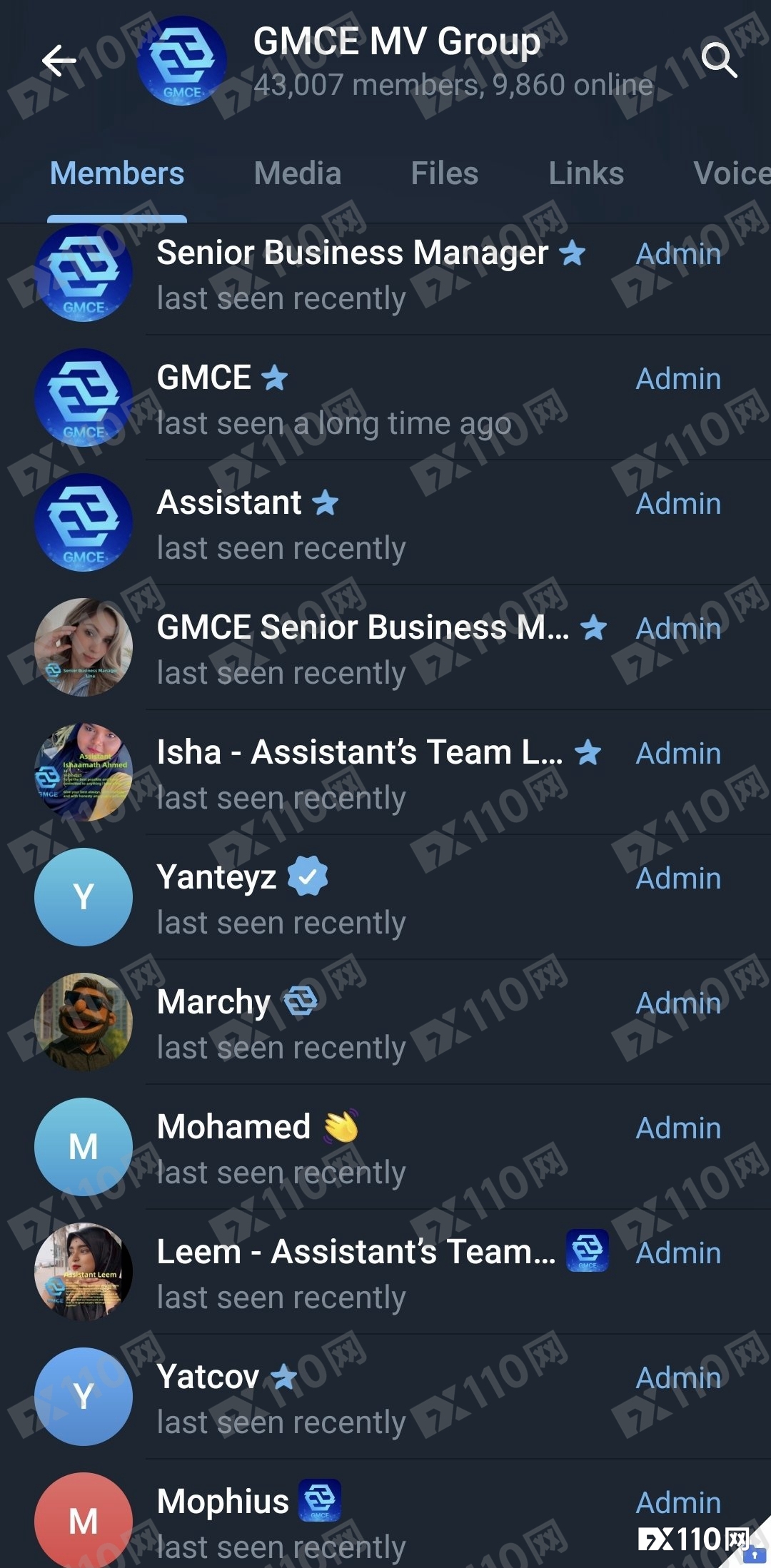The width and height of the screenshot is (771, 1568).
Task: Open Marchy's profile
Action: (281, 1023)
